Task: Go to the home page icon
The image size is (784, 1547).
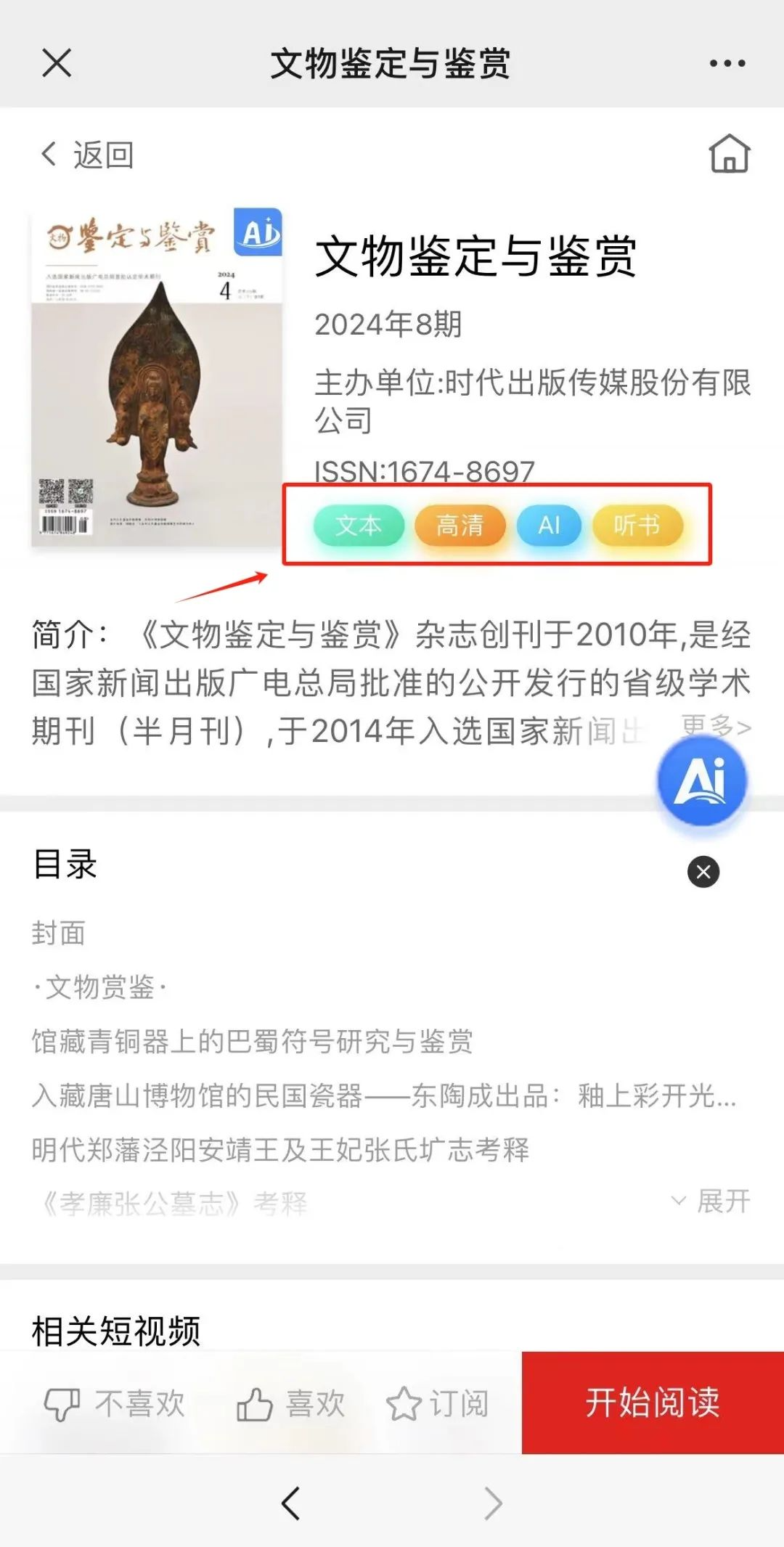Action: point(729,154)
